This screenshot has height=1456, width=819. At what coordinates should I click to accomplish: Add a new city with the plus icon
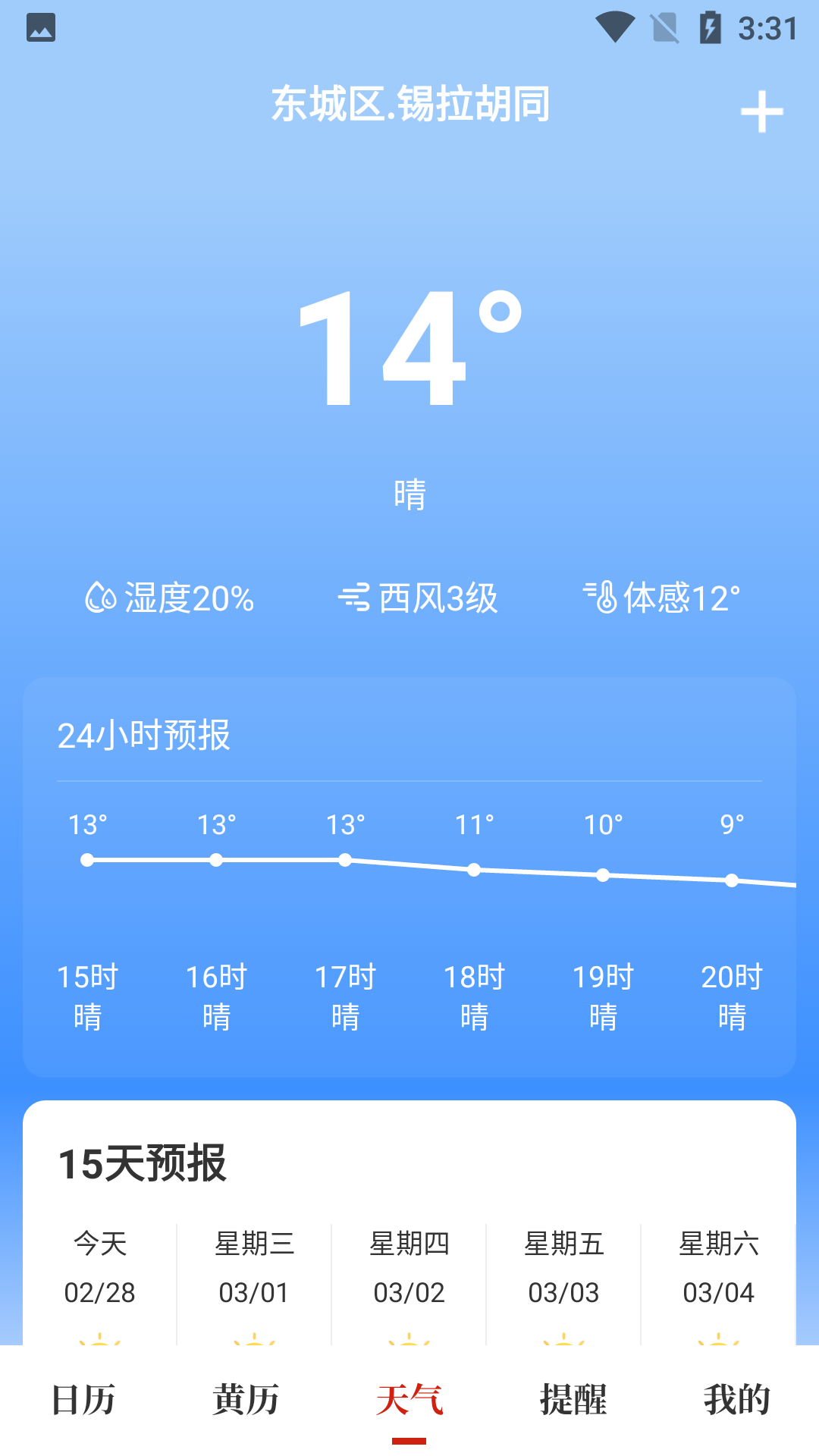tap(762, 111)
